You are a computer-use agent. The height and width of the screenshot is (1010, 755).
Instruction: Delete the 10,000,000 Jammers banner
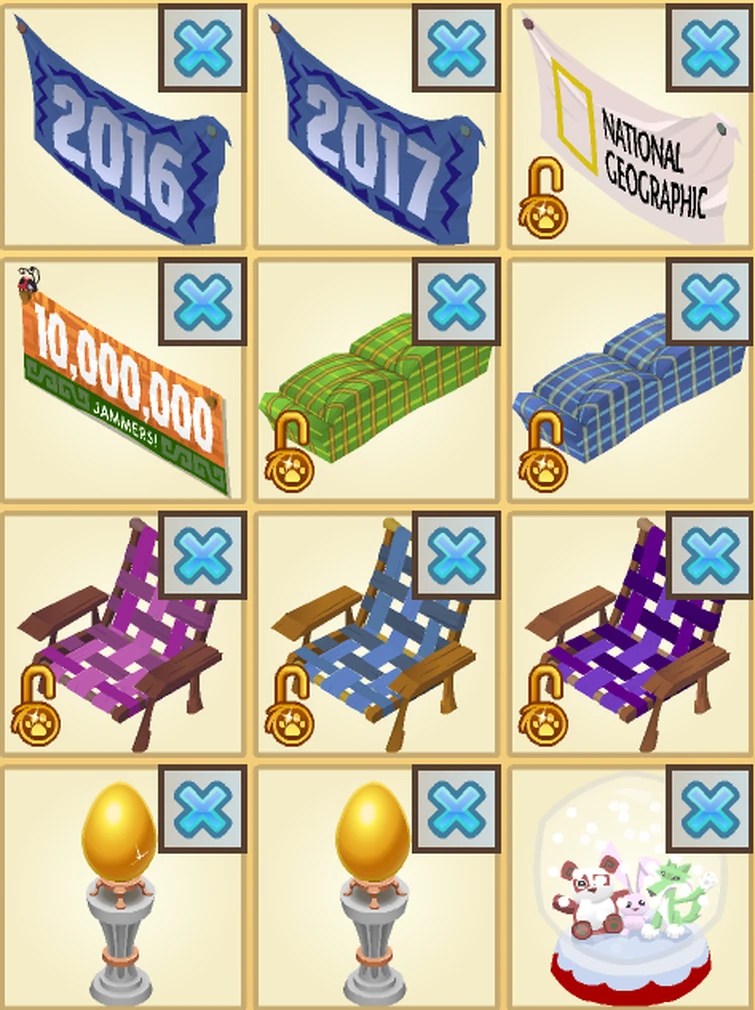202,301
